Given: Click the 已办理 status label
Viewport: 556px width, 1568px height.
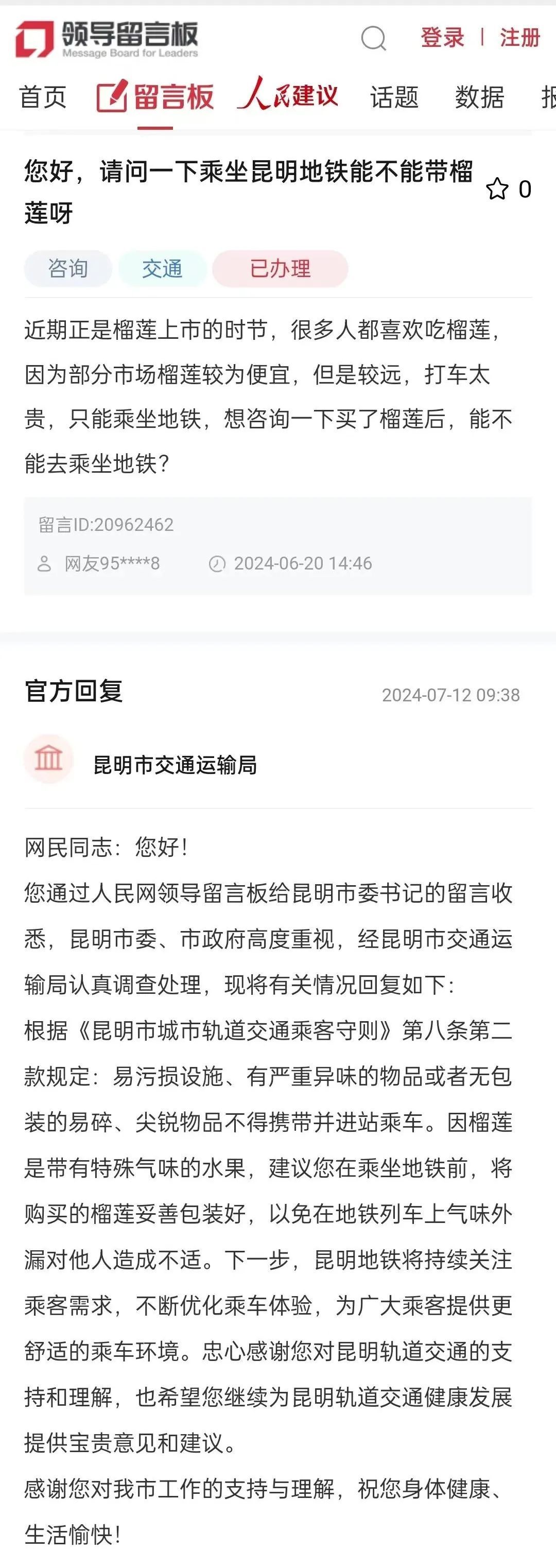Looking at the screenshot, I should [x=281, y=268].
